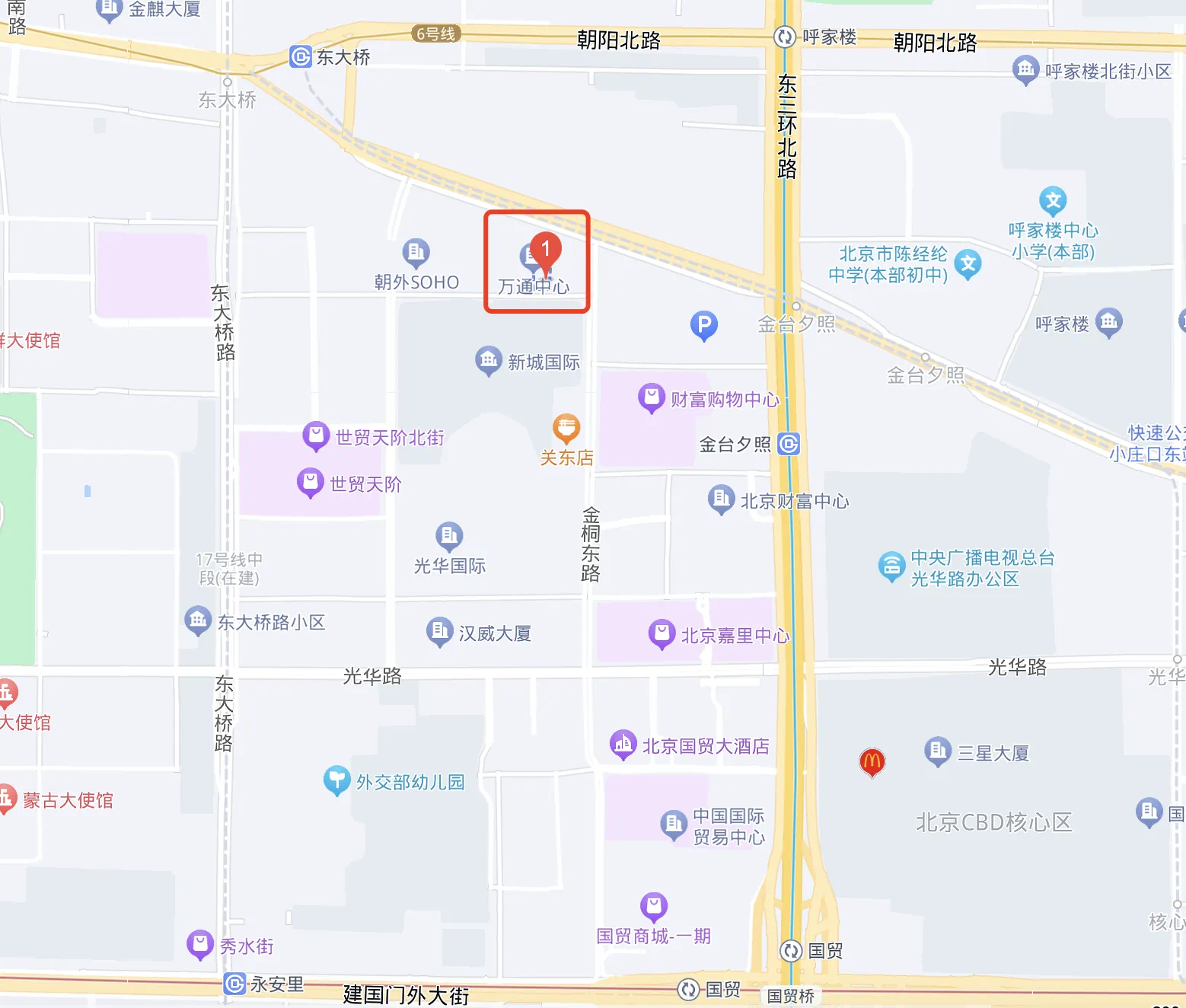Open the 关东店 restaurant marker
1186x1008 pixels.
pyautogui.click(x=566, y=428)
